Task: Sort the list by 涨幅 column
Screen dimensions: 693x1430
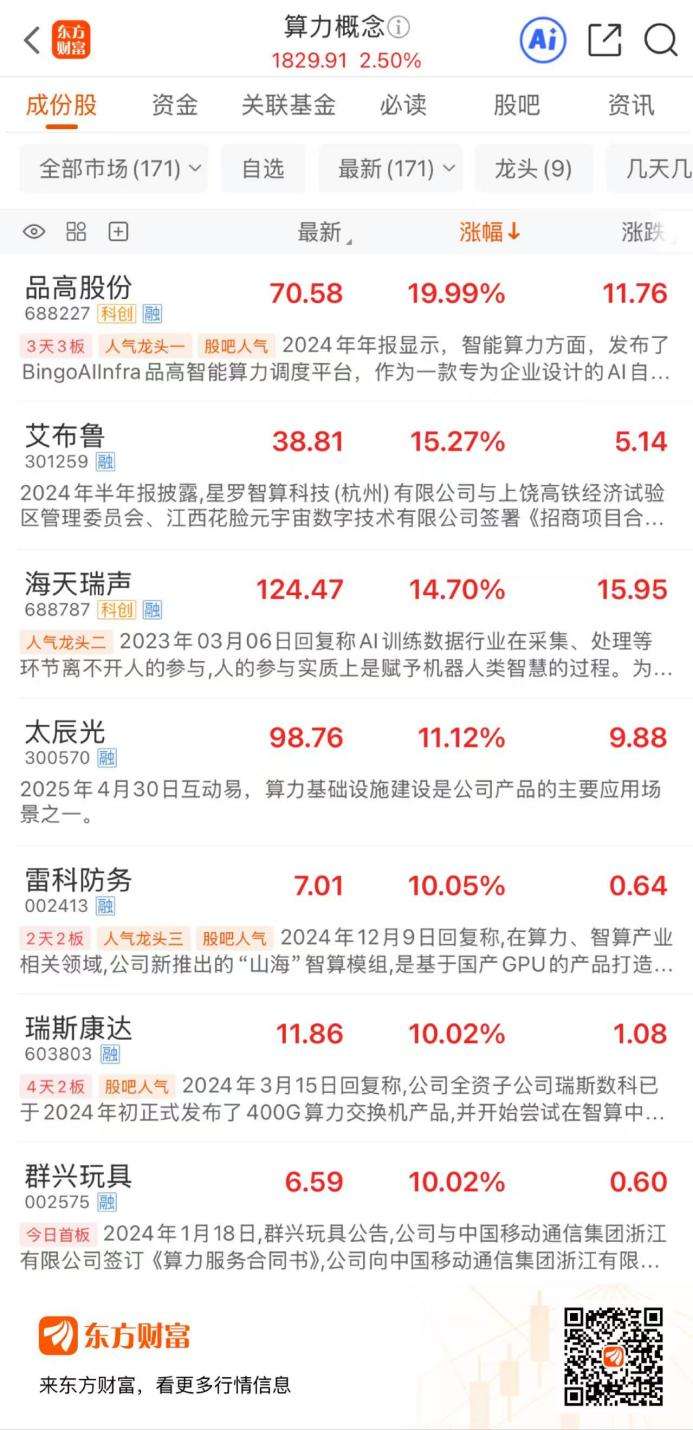Action: click(490, 232)
